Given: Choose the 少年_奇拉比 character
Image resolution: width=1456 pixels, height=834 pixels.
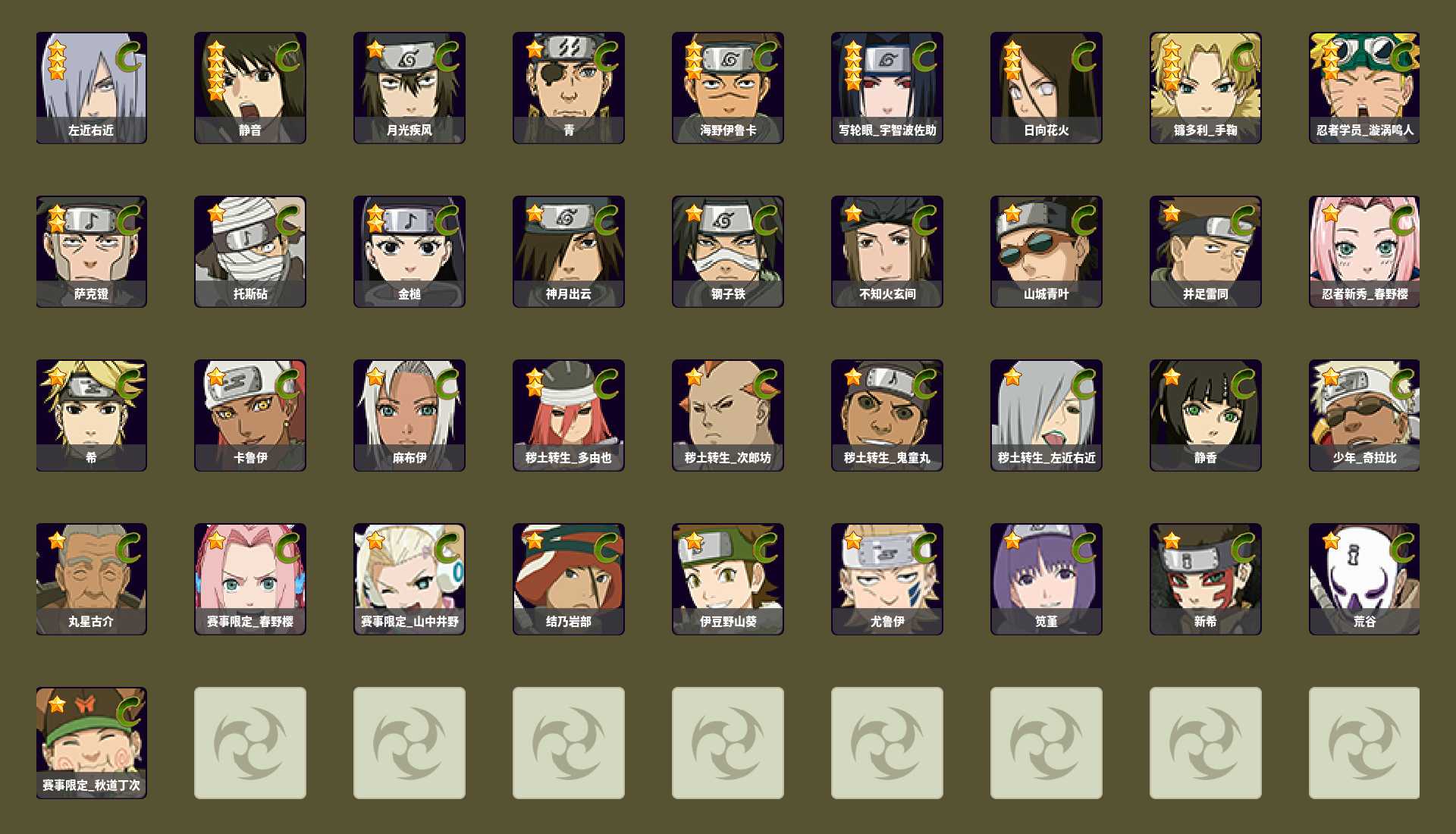Looking at the screenshot, I should coord(1364,415).
